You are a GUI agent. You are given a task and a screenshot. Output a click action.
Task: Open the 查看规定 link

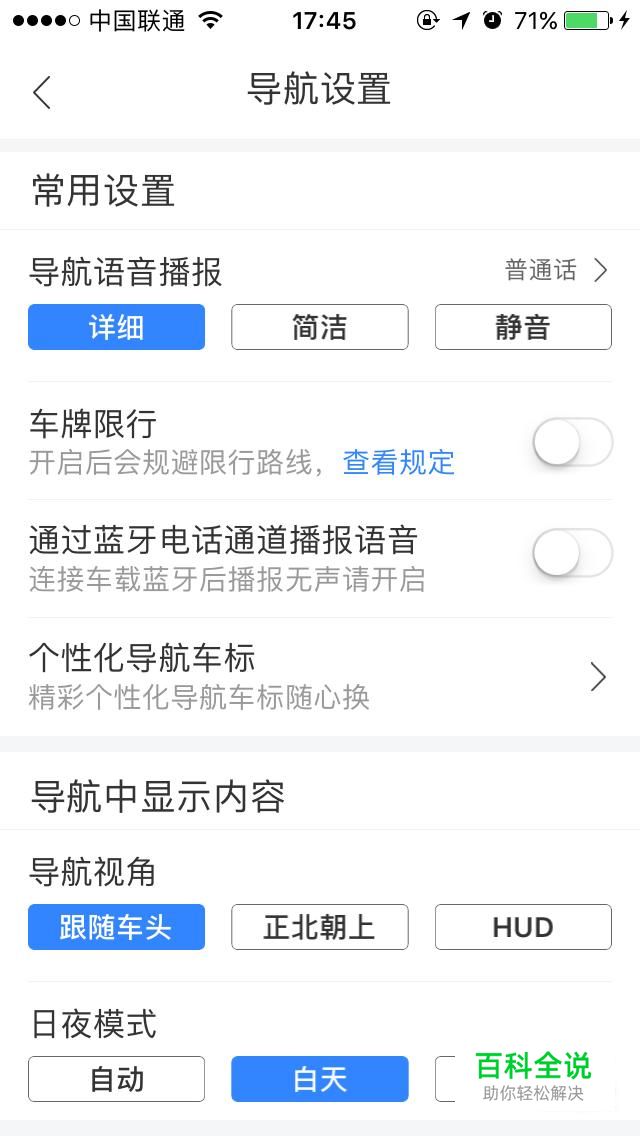pos(399,462)
